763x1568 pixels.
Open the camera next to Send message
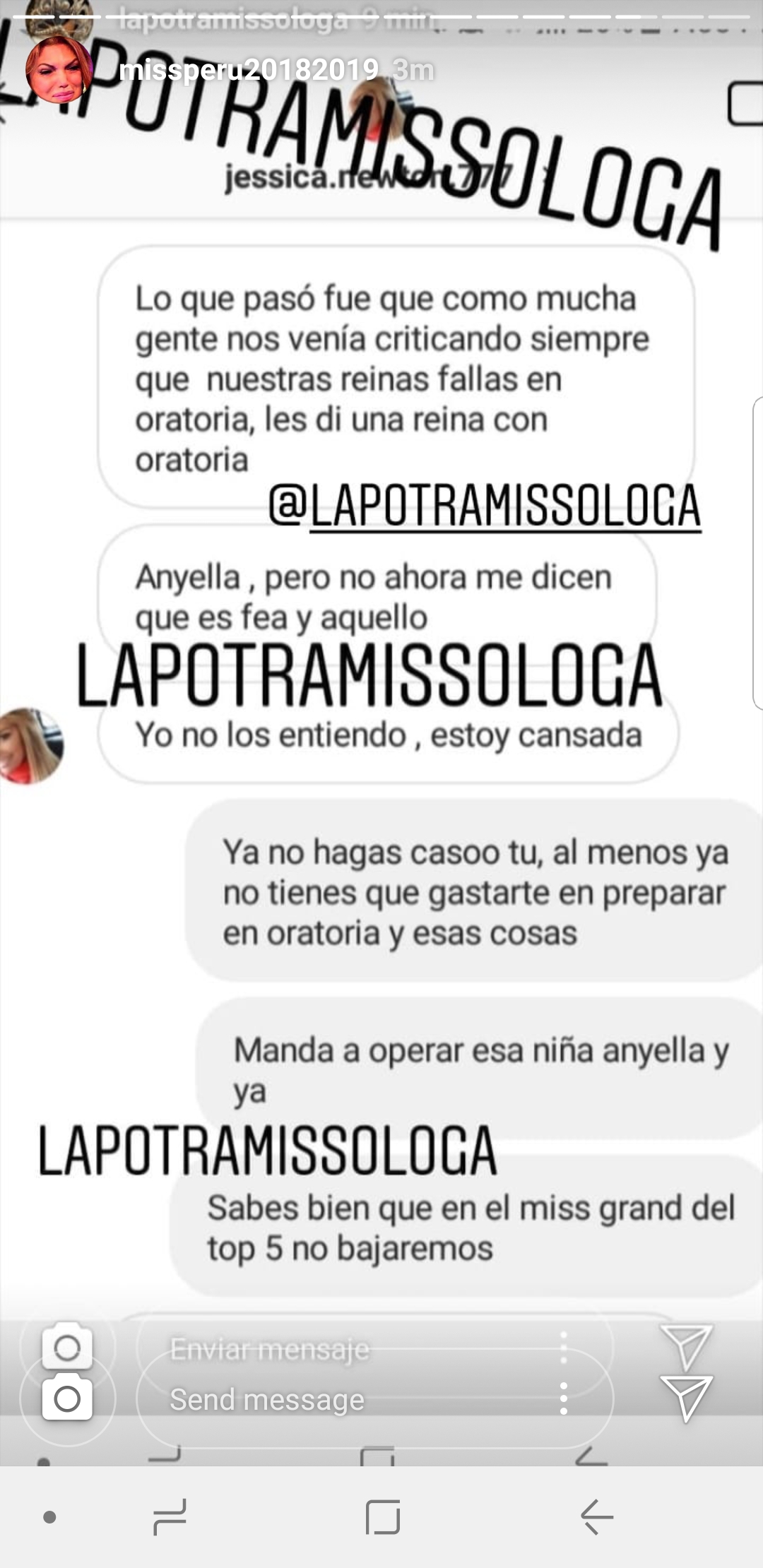(x=67, y=1398)
